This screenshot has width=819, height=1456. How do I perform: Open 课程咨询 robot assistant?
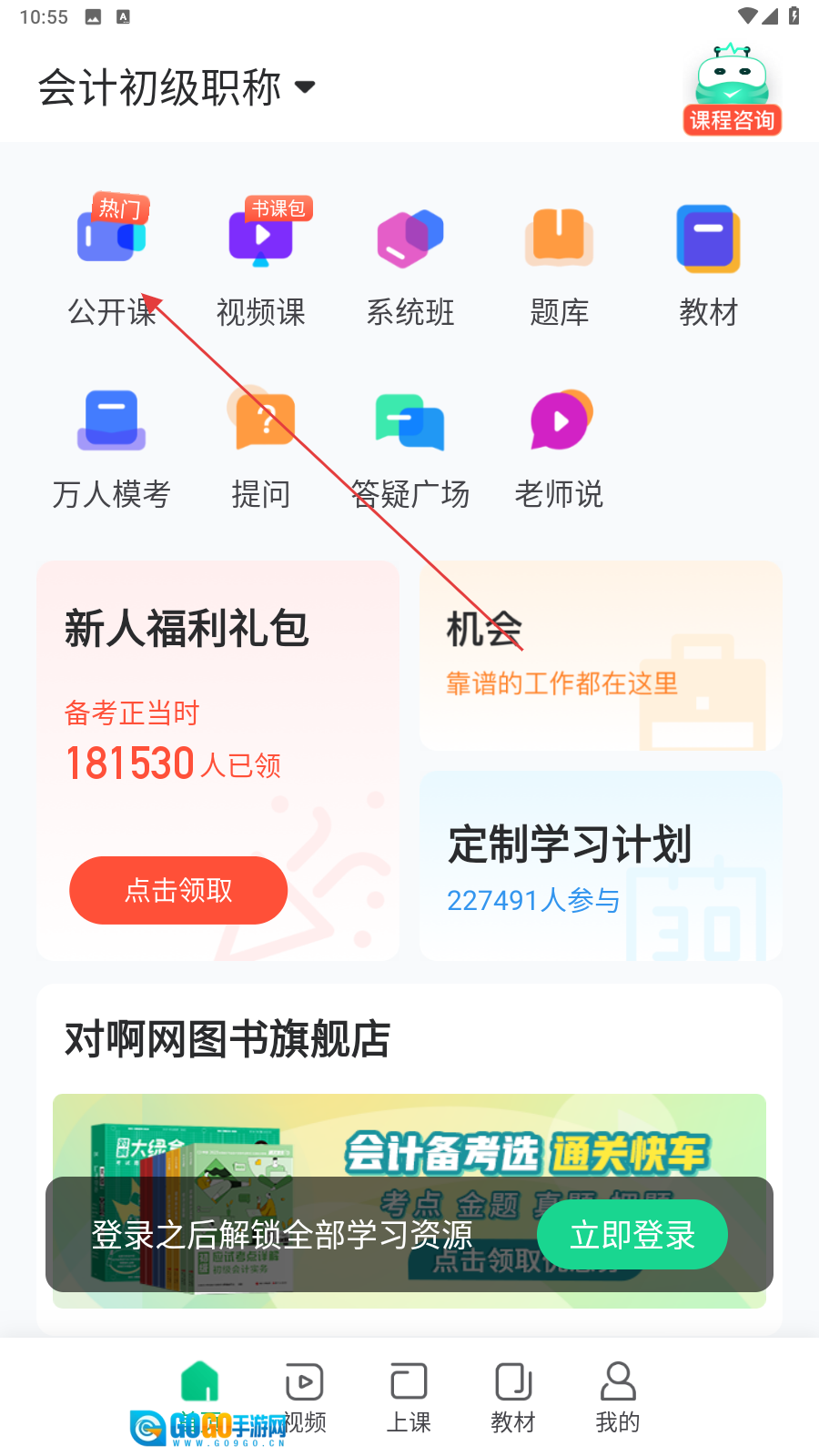732,91
